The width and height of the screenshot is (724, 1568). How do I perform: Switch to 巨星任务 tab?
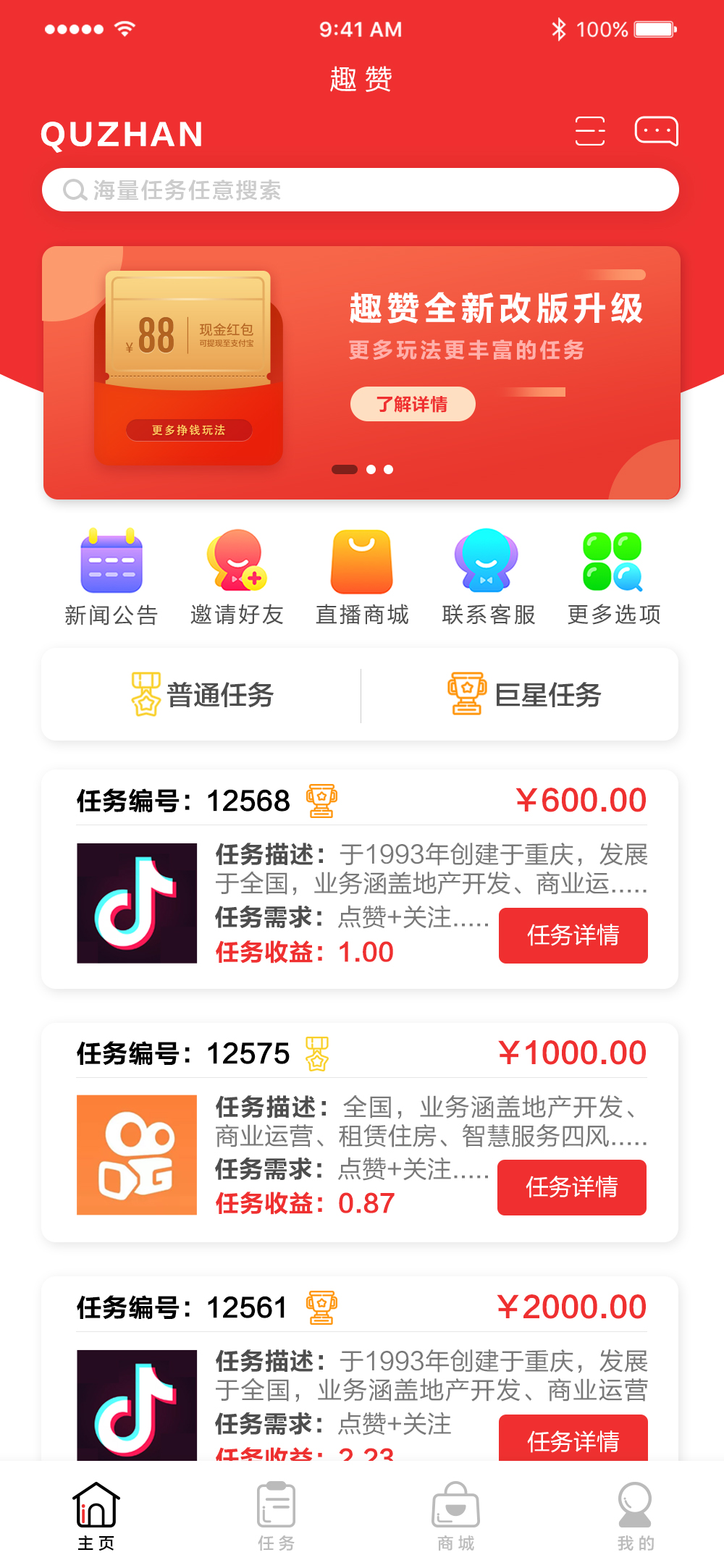525,695
